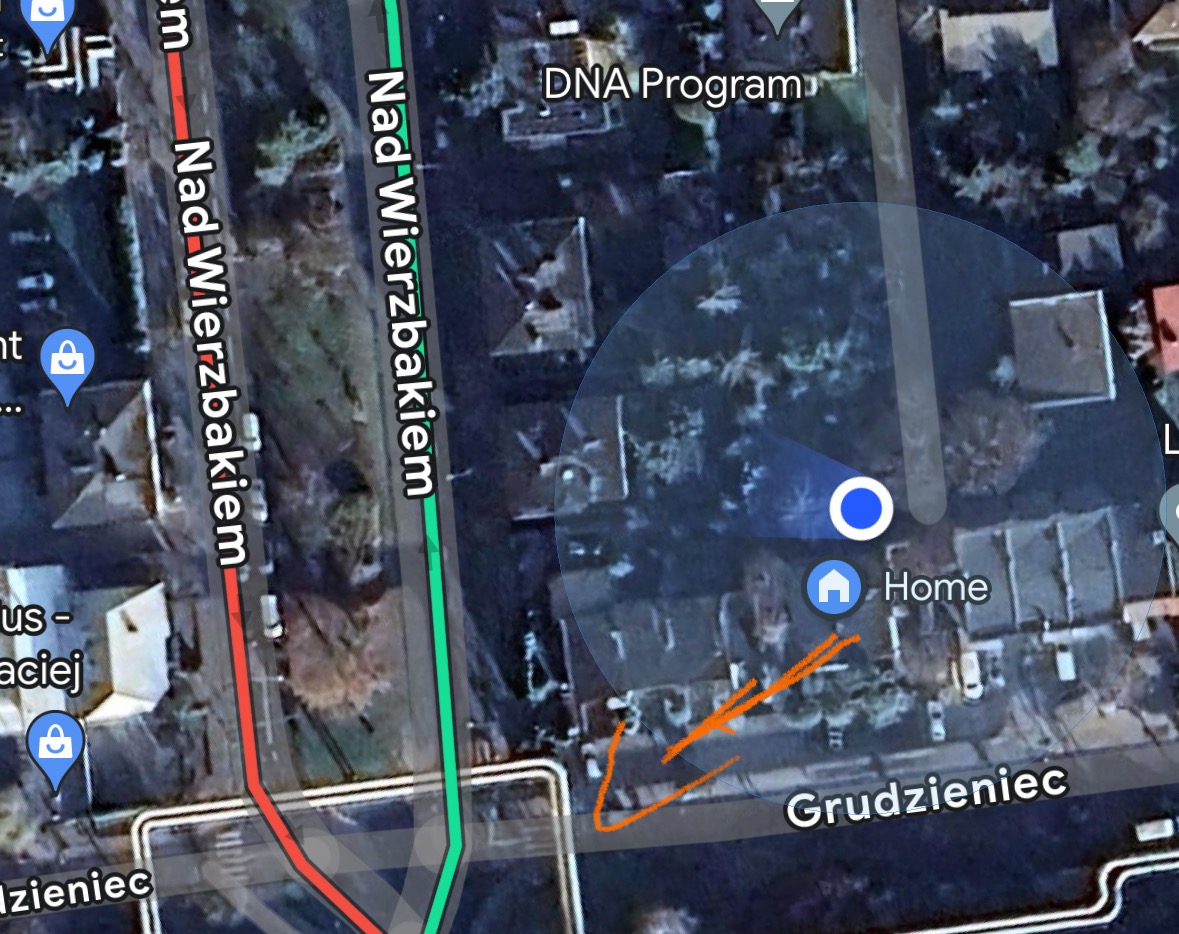This screenshot has width=1179, height=934.
Task: Tap the blue current location dot
Action: [861, 509]
